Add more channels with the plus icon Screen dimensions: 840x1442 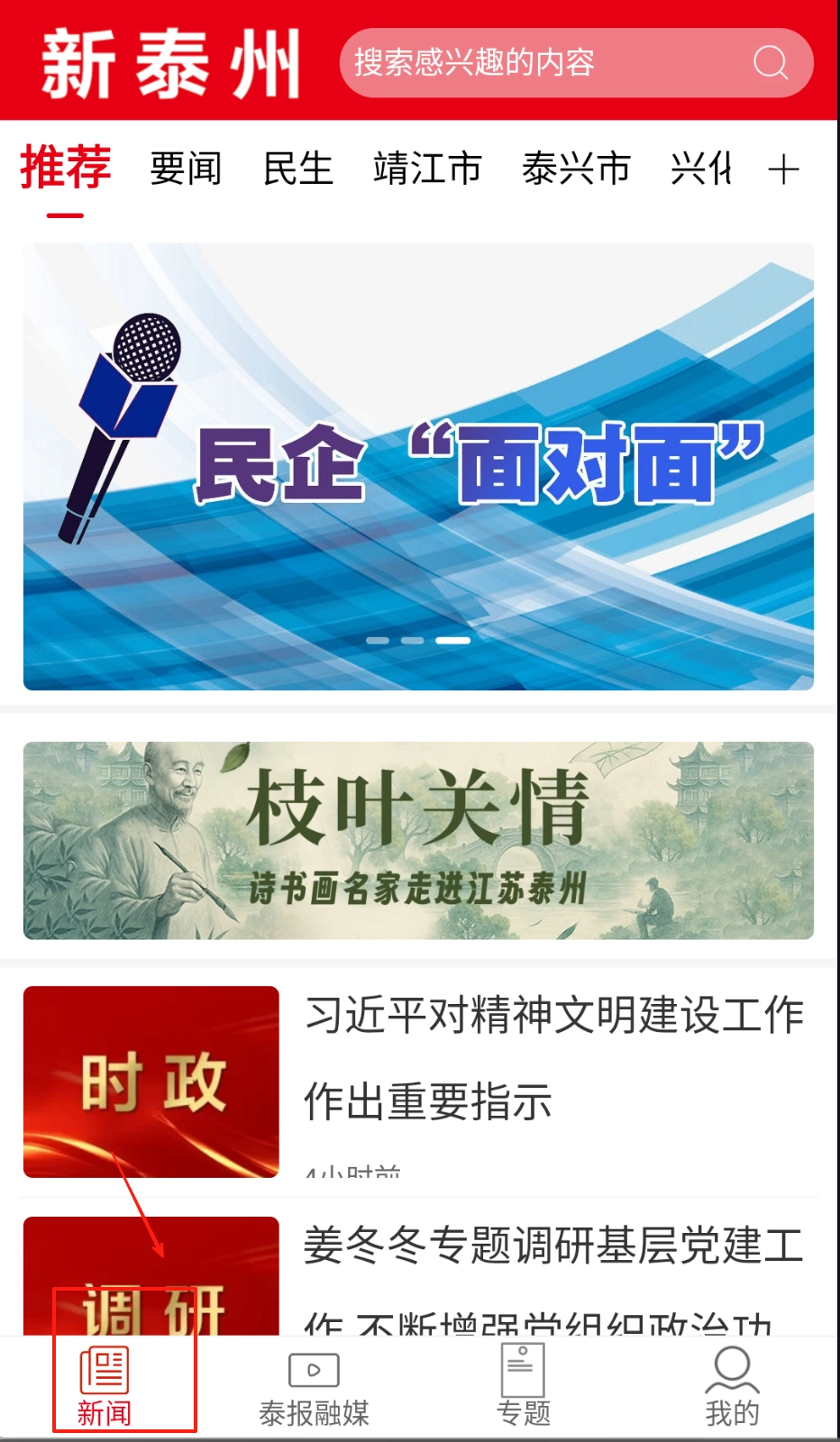pos(783,169)
